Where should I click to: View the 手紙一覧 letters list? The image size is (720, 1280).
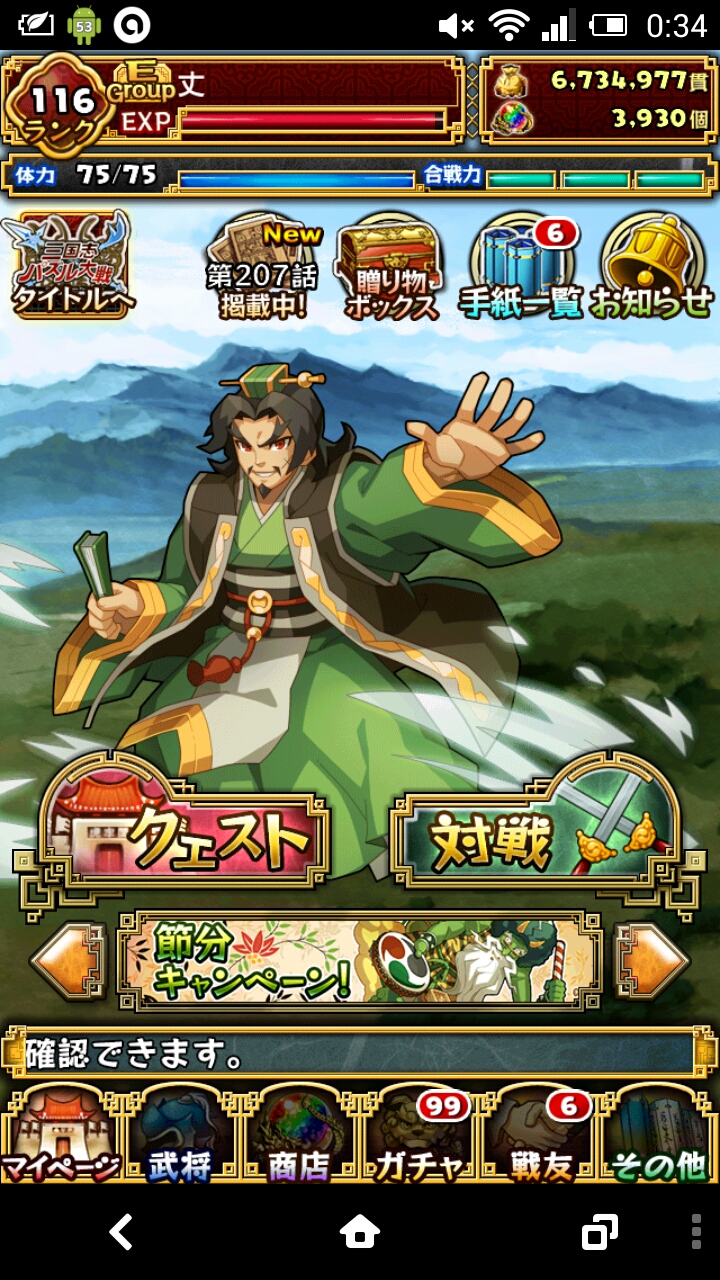pos(522,270)
